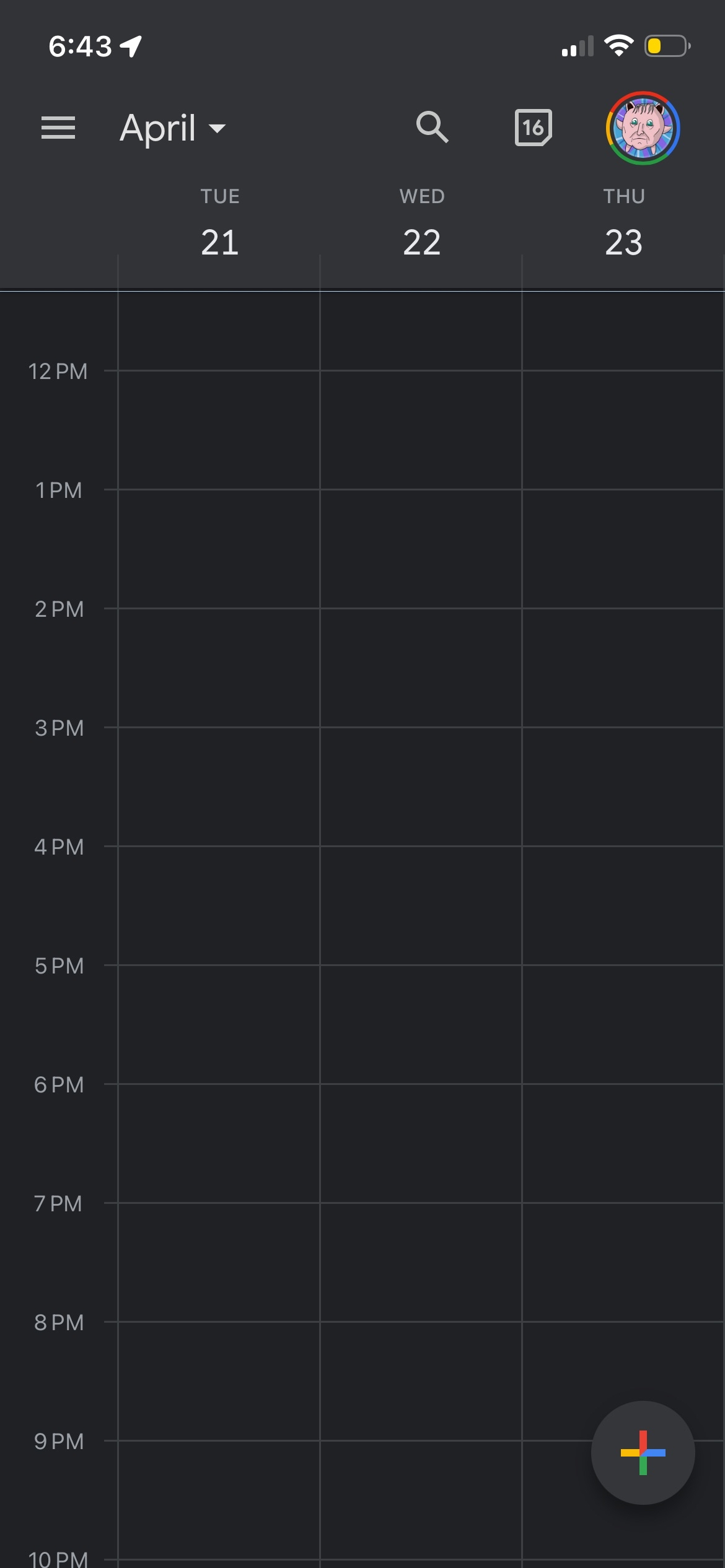
Task: Expand the April month dropdown
Action: tap(173, 128)
